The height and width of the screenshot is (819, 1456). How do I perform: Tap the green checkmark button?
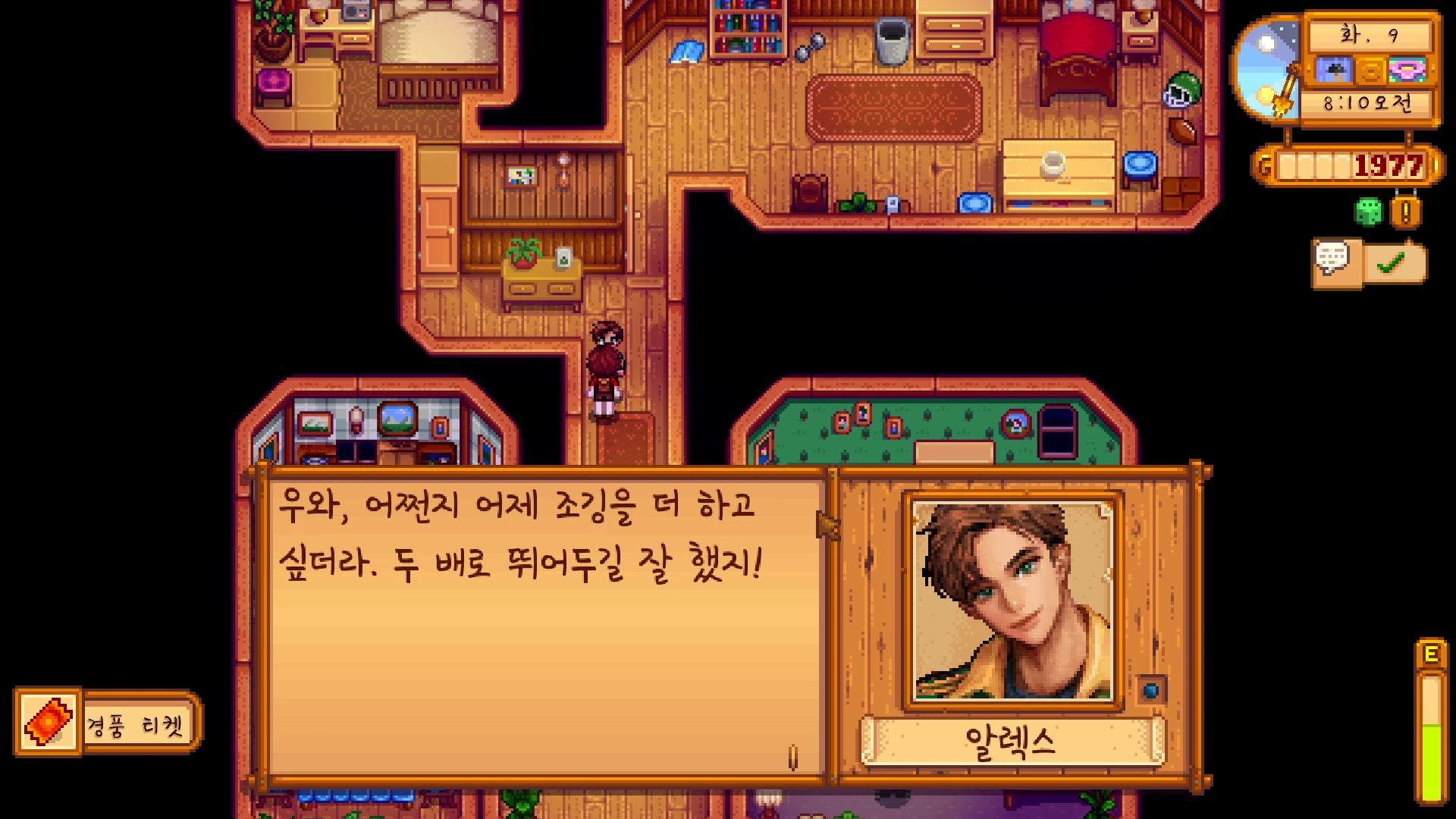[1392, 263]
